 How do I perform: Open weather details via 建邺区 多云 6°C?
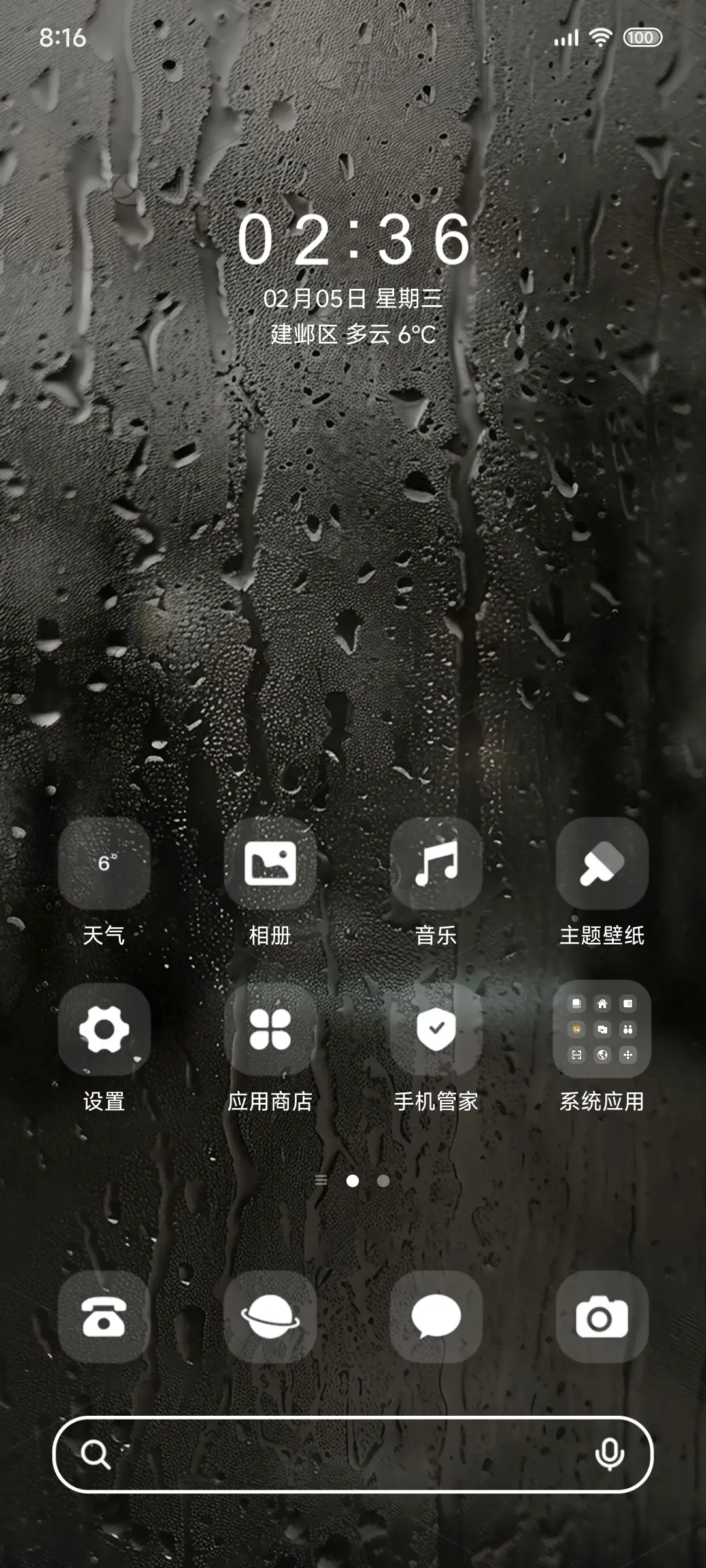353,335
